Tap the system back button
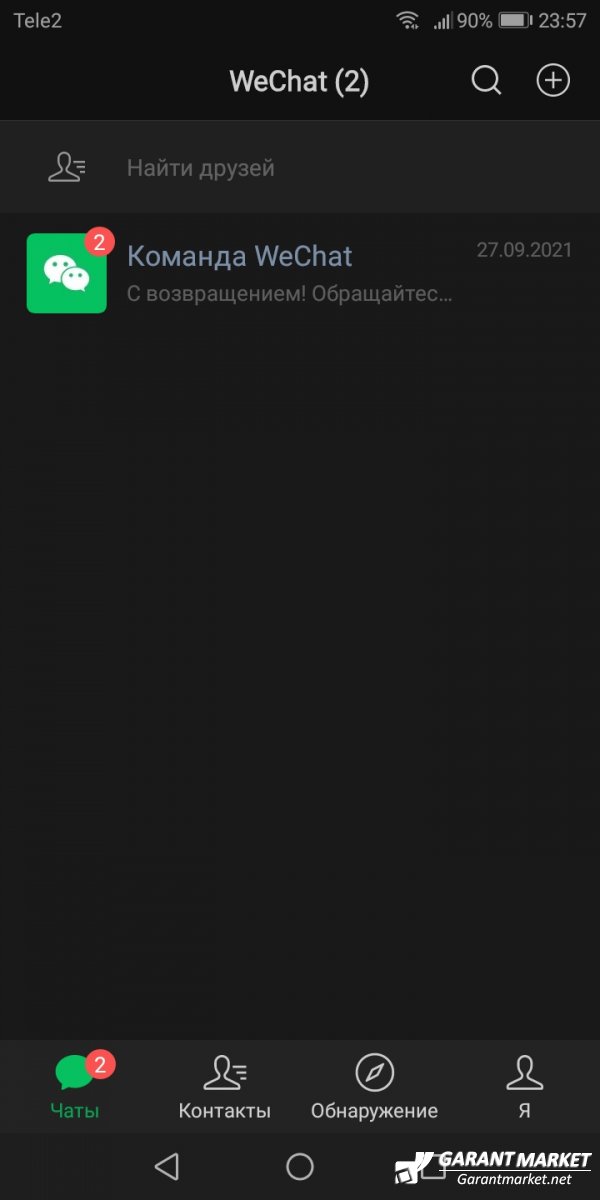The image size is (600, 1200). 167,1166
